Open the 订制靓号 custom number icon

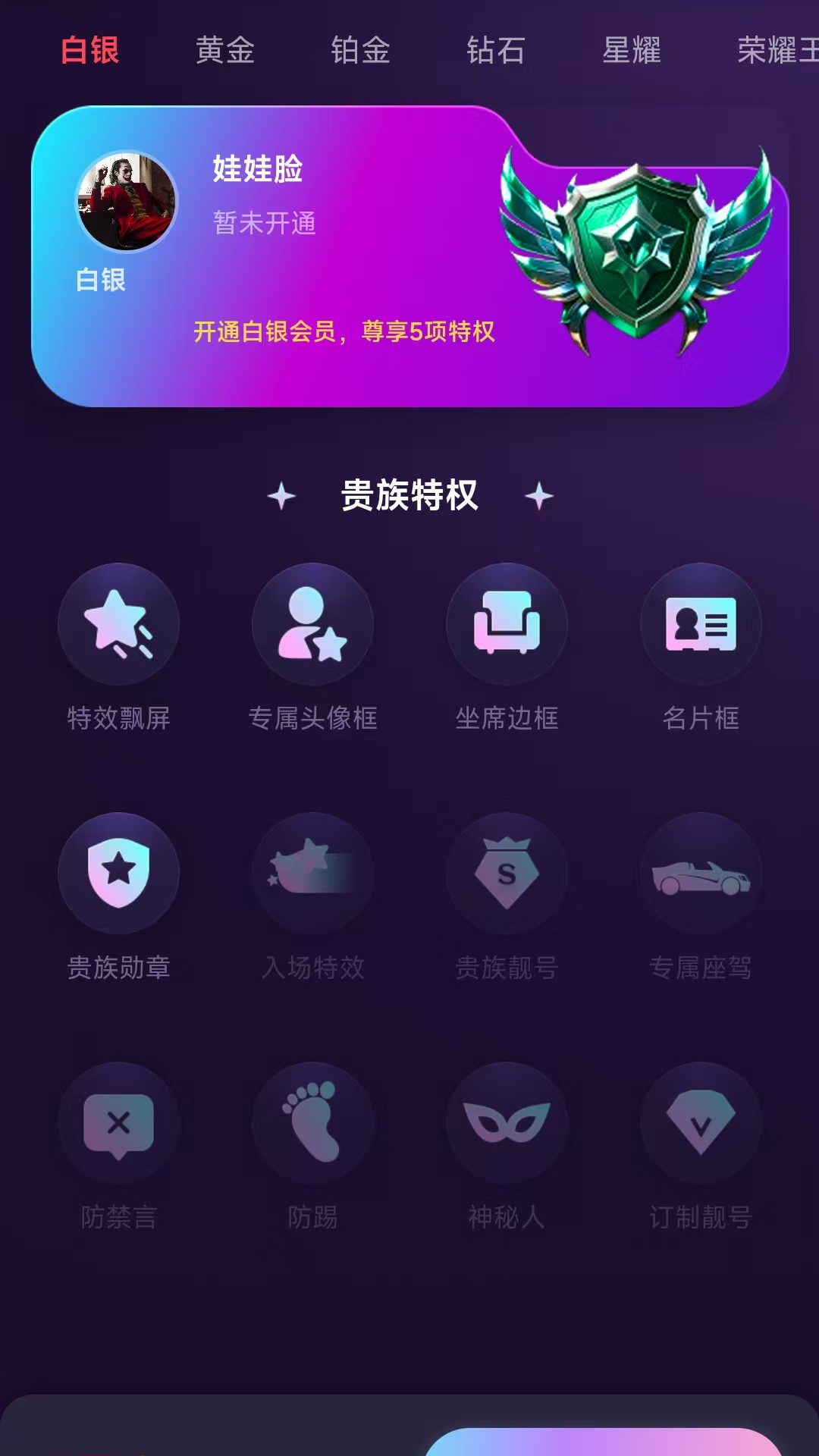tap(701, 1123)
